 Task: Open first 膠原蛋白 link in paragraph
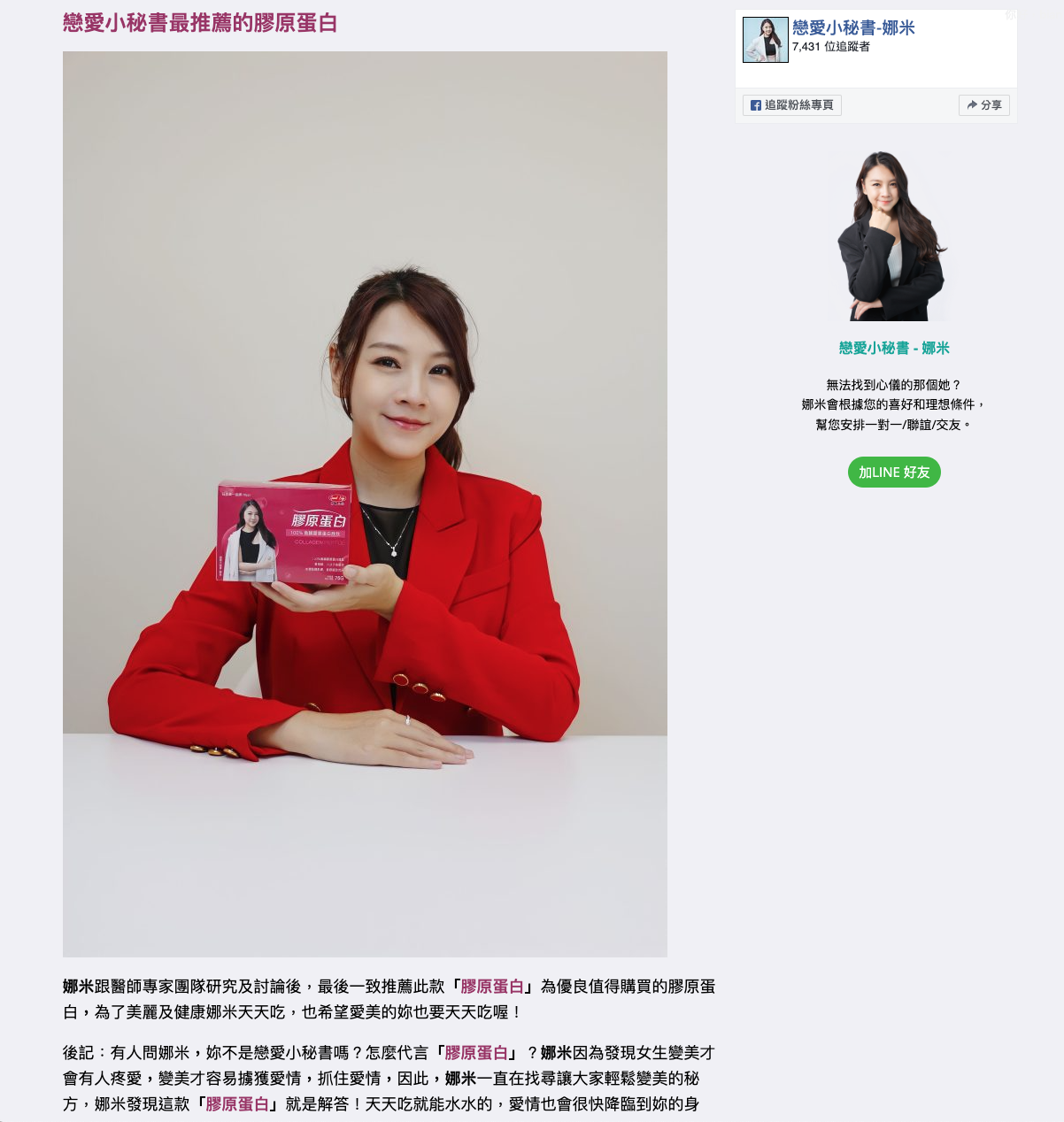tap(492, 986)
